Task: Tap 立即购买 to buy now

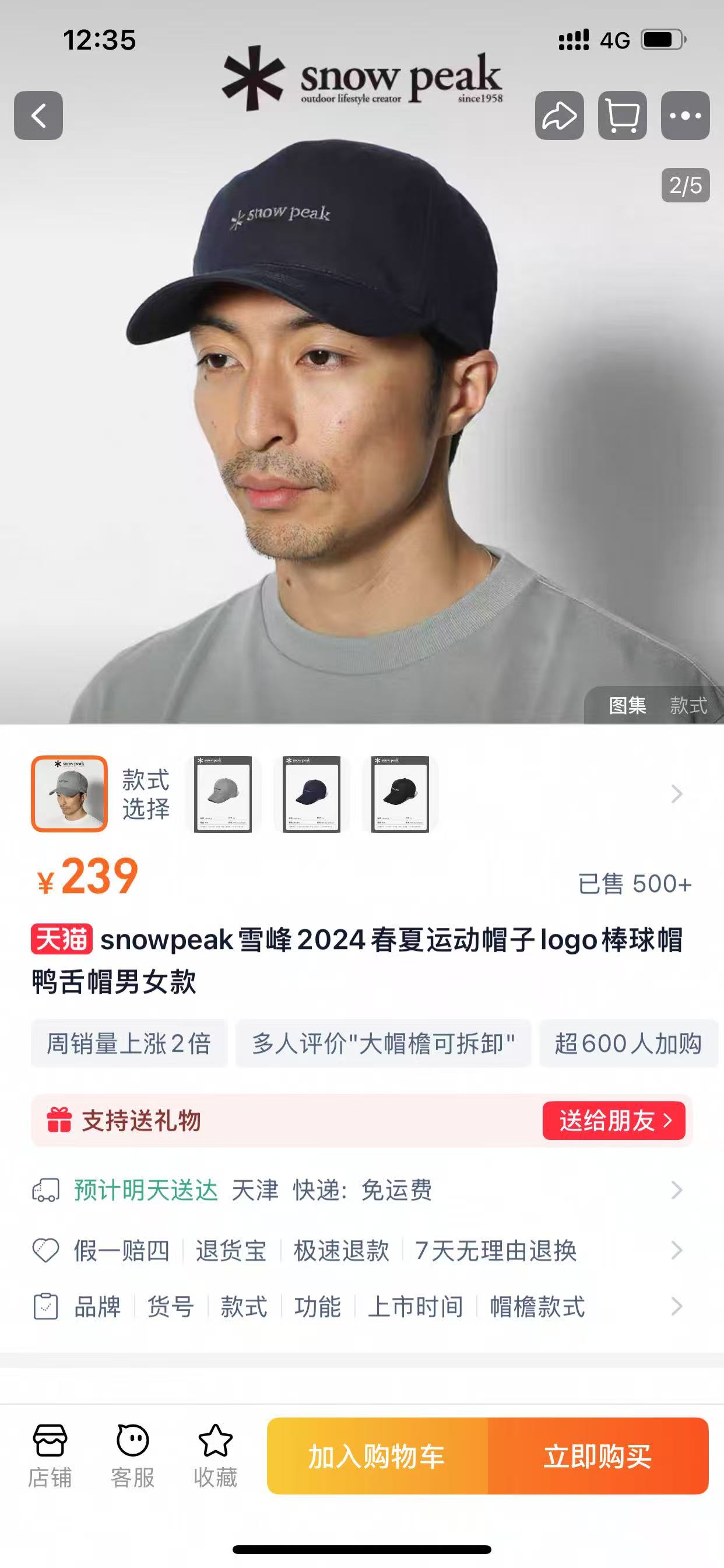Action: point(598,1456)
